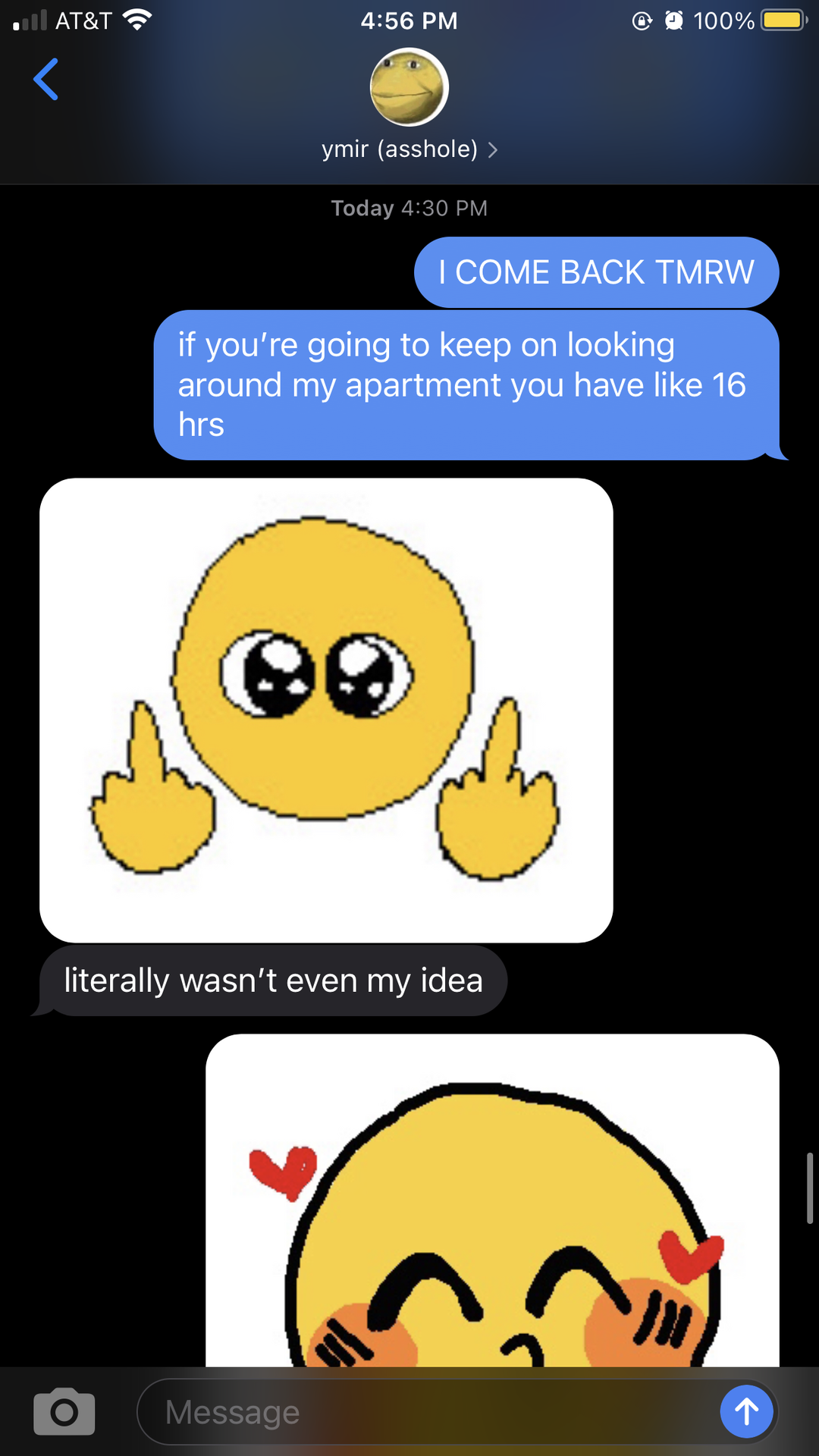The image size is (819, 1456).
Task: Open the middle-finger emoji image received
Action: (x=326, y=710)
